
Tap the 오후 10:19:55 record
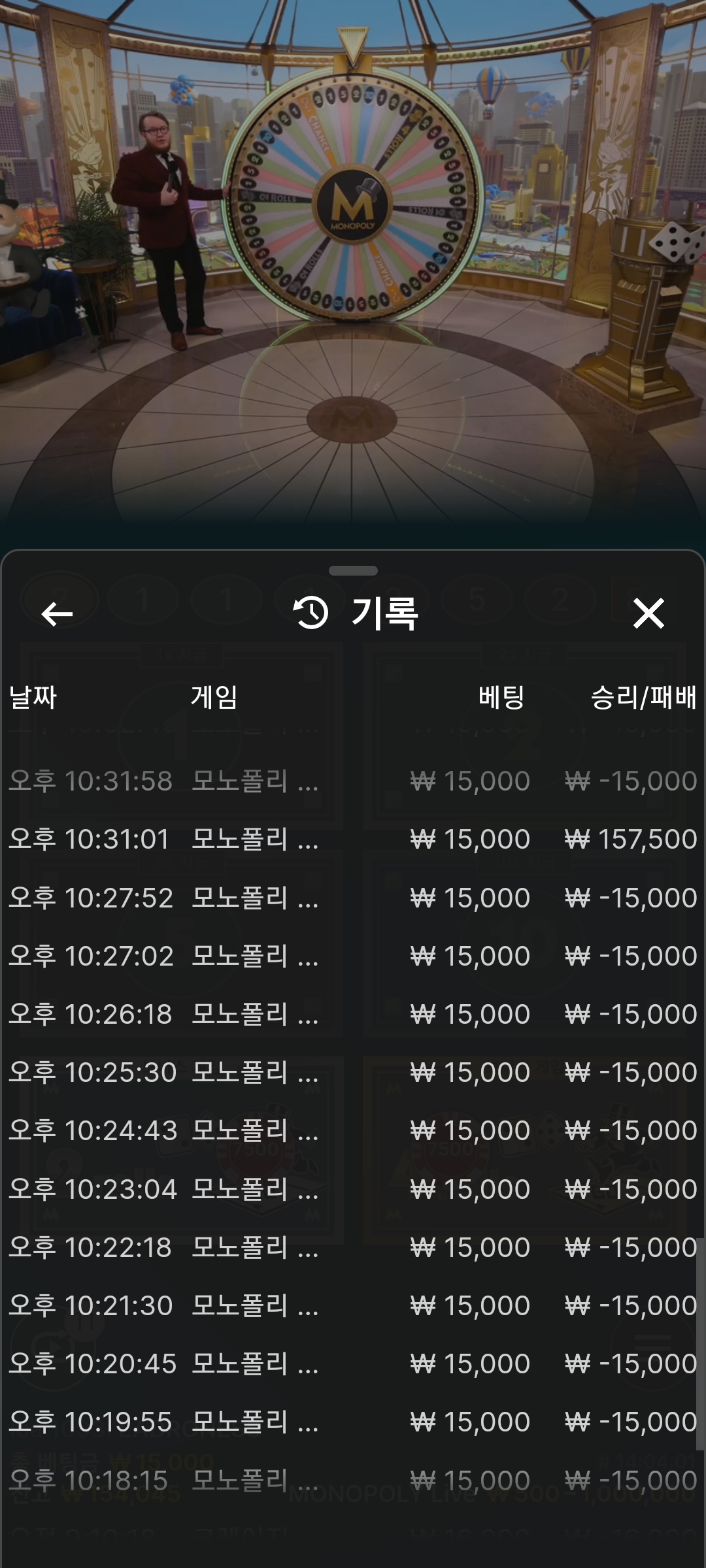(353, 1422)
